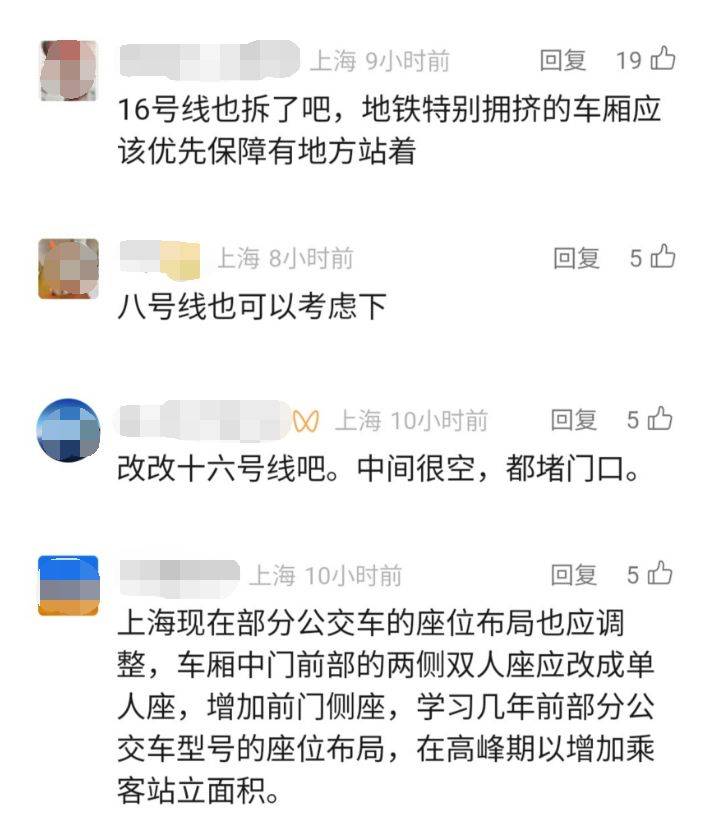Reply to the comment about 公交车的座位布局
The image size is (710, 825).
click(574, 575)
